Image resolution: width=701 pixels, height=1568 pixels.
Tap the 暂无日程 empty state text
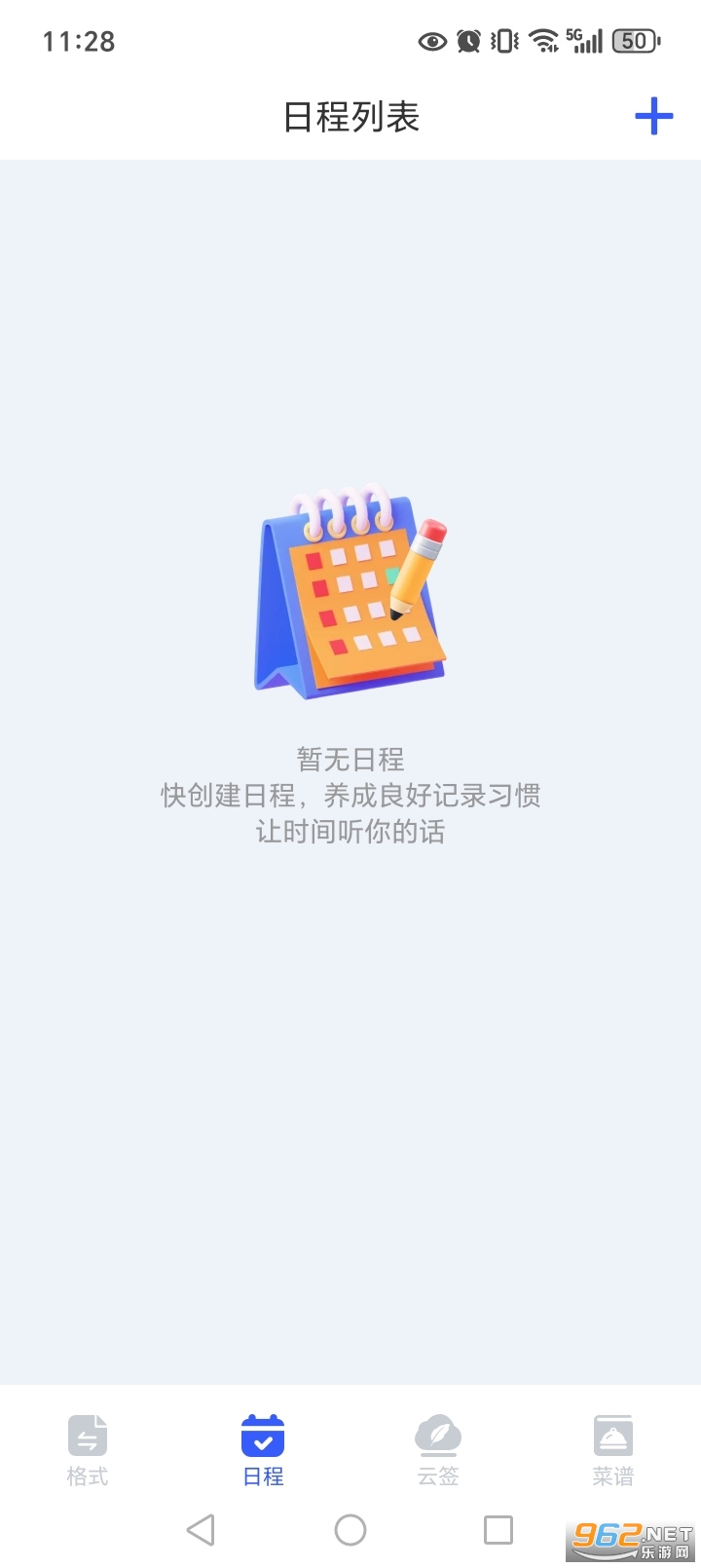[x=350, y=759]
